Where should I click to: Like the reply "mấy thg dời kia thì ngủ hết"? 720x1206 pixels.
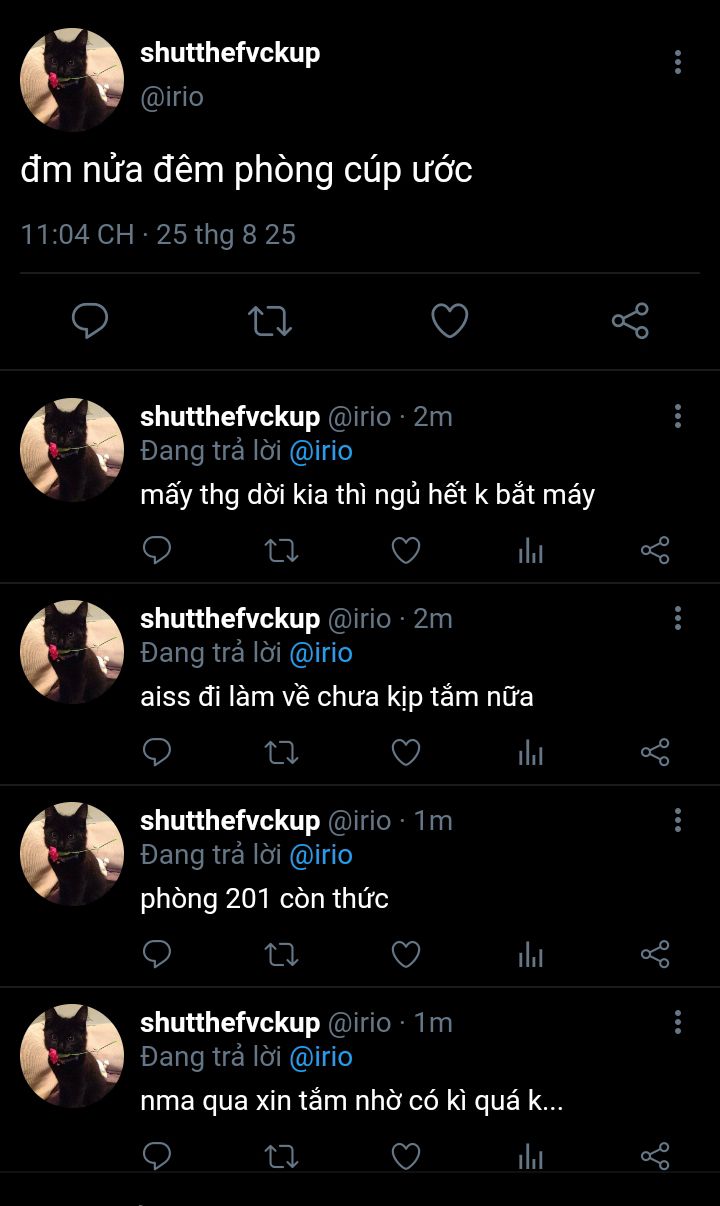pos(405,550)
